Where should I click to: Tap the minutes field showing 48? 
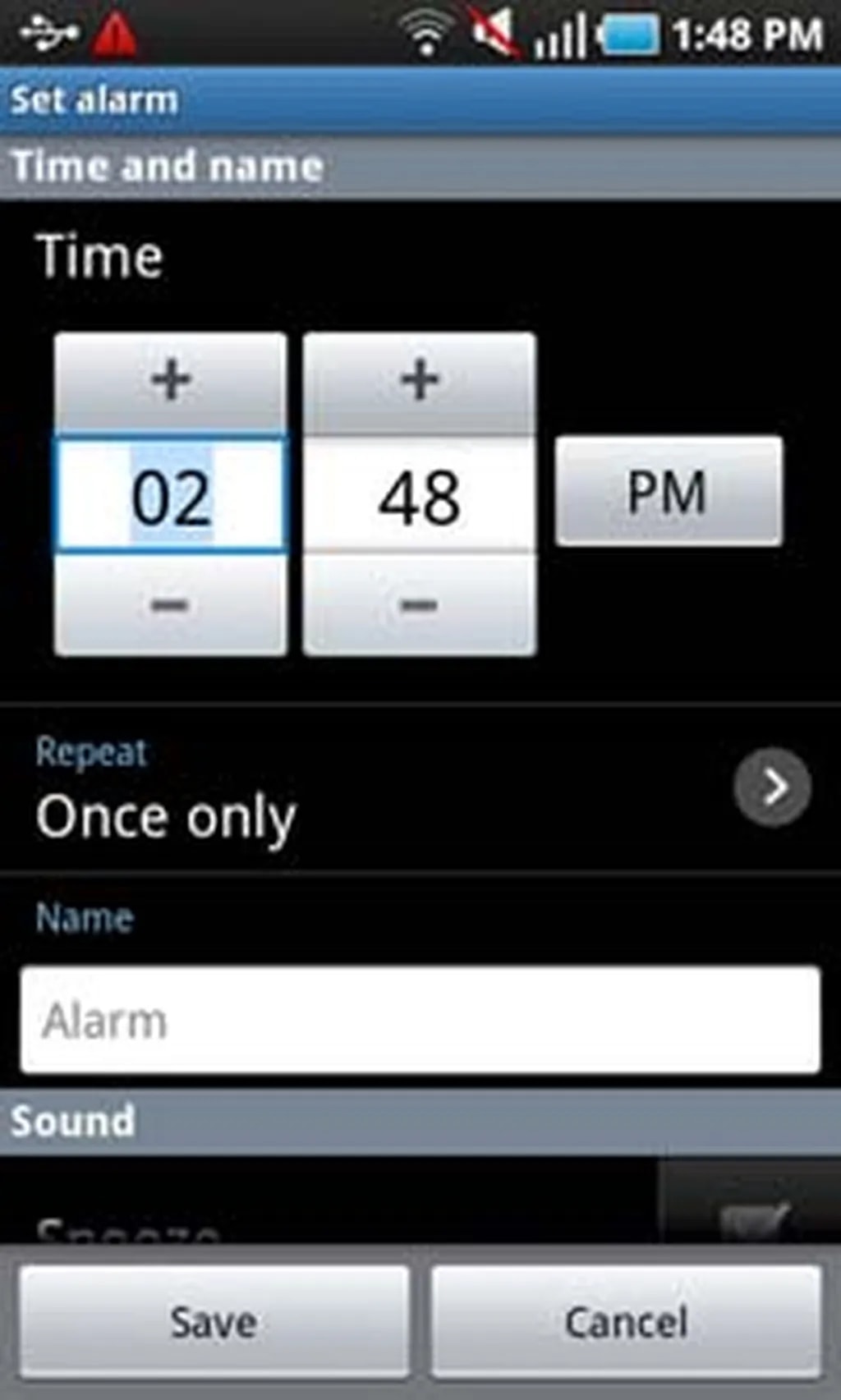[x=420, y=496]
